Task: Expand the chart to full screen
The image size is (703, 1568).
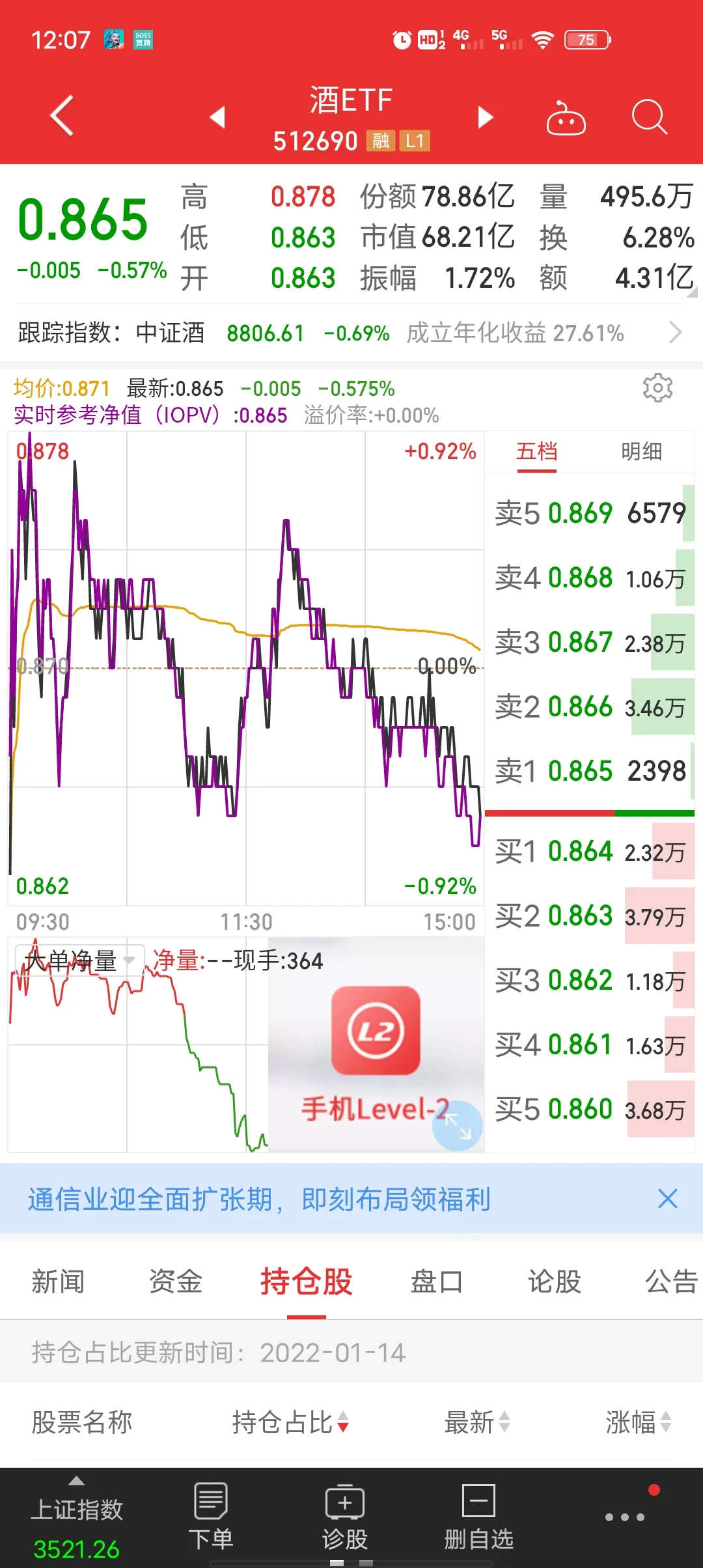Action: (458, 1125)
